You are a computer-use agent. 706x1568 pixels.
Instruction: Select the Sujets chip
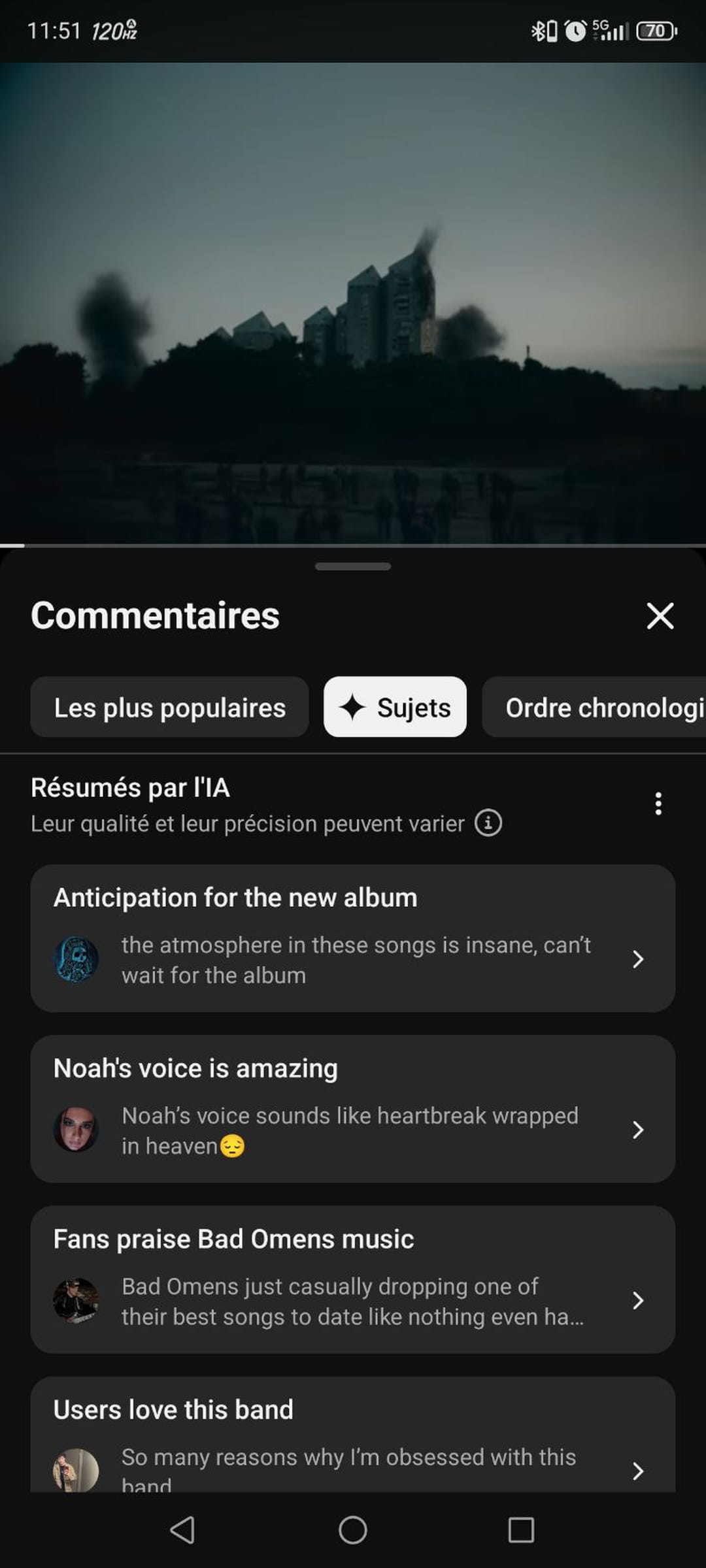pyautogui.click(x=395, y=708)
